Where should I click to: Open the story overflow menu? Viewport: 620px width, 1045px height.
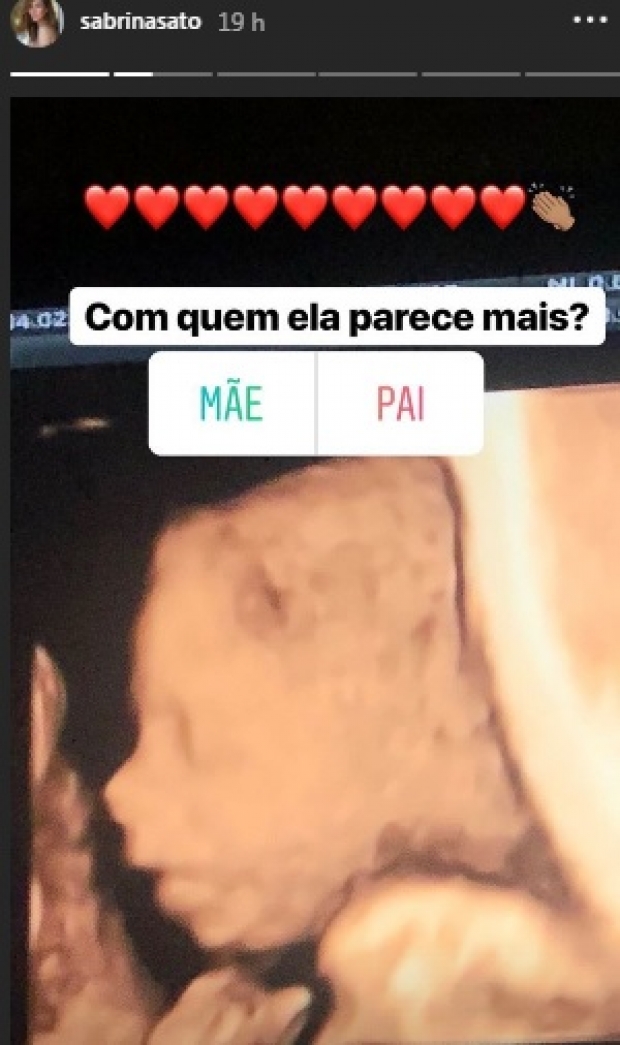coord(590,21)
